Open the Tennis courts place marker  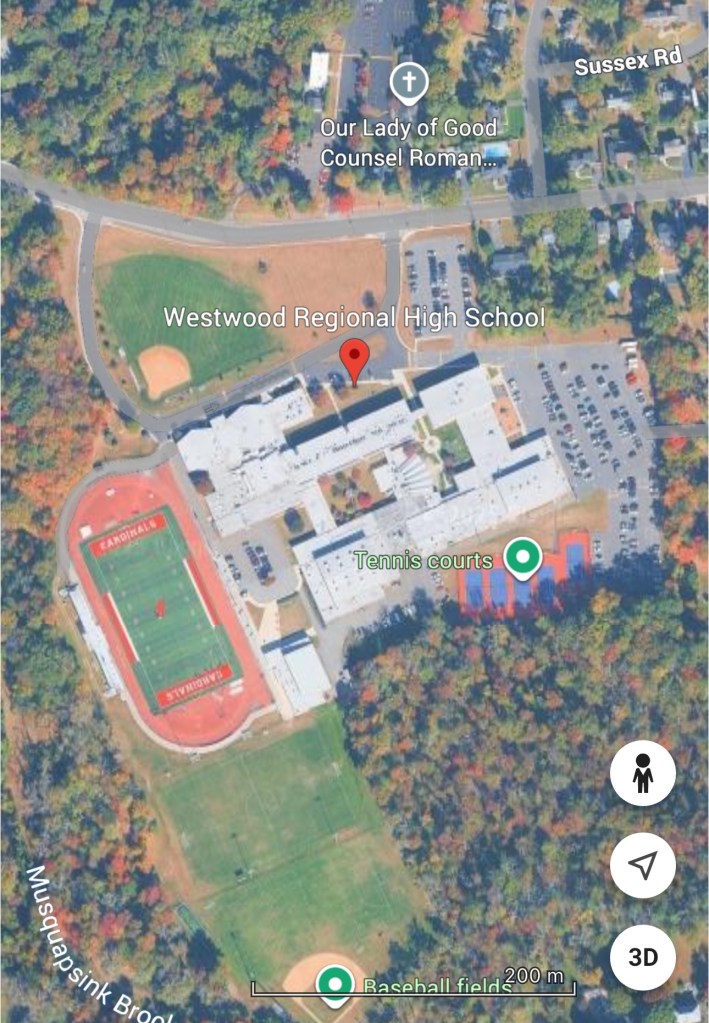(520, 557)
